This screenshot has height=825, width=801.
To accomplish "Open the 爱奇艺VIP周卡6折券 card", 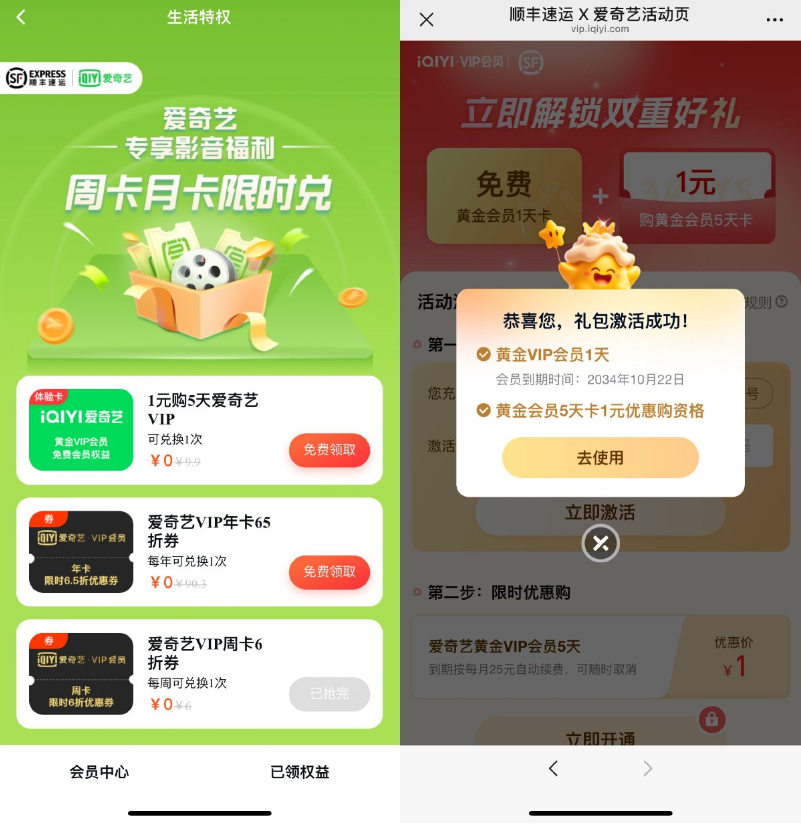I will pyautogui.click(x=200, y=674).
